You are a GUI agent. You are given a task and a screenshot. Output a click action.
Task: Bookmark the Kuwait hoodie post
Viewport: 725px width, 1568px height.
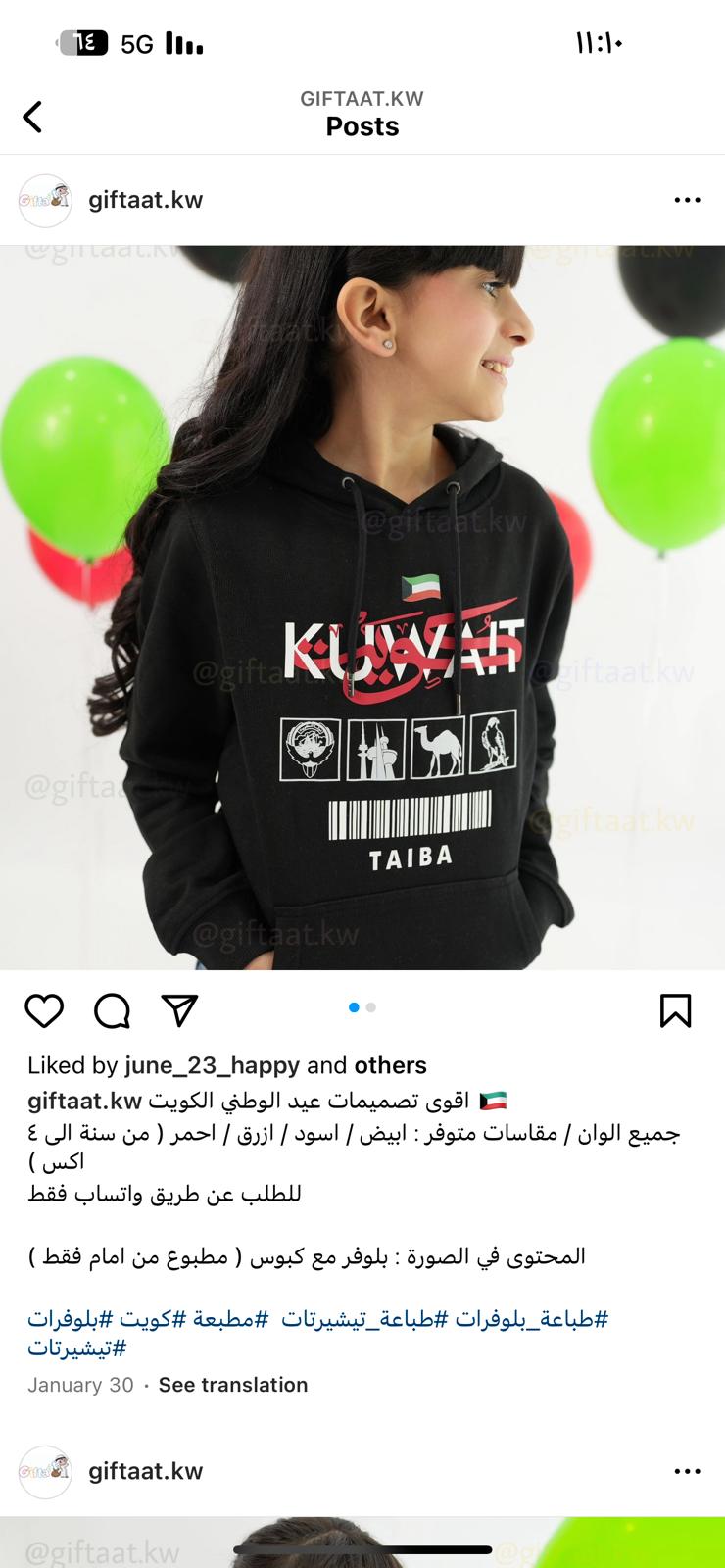675,1010
